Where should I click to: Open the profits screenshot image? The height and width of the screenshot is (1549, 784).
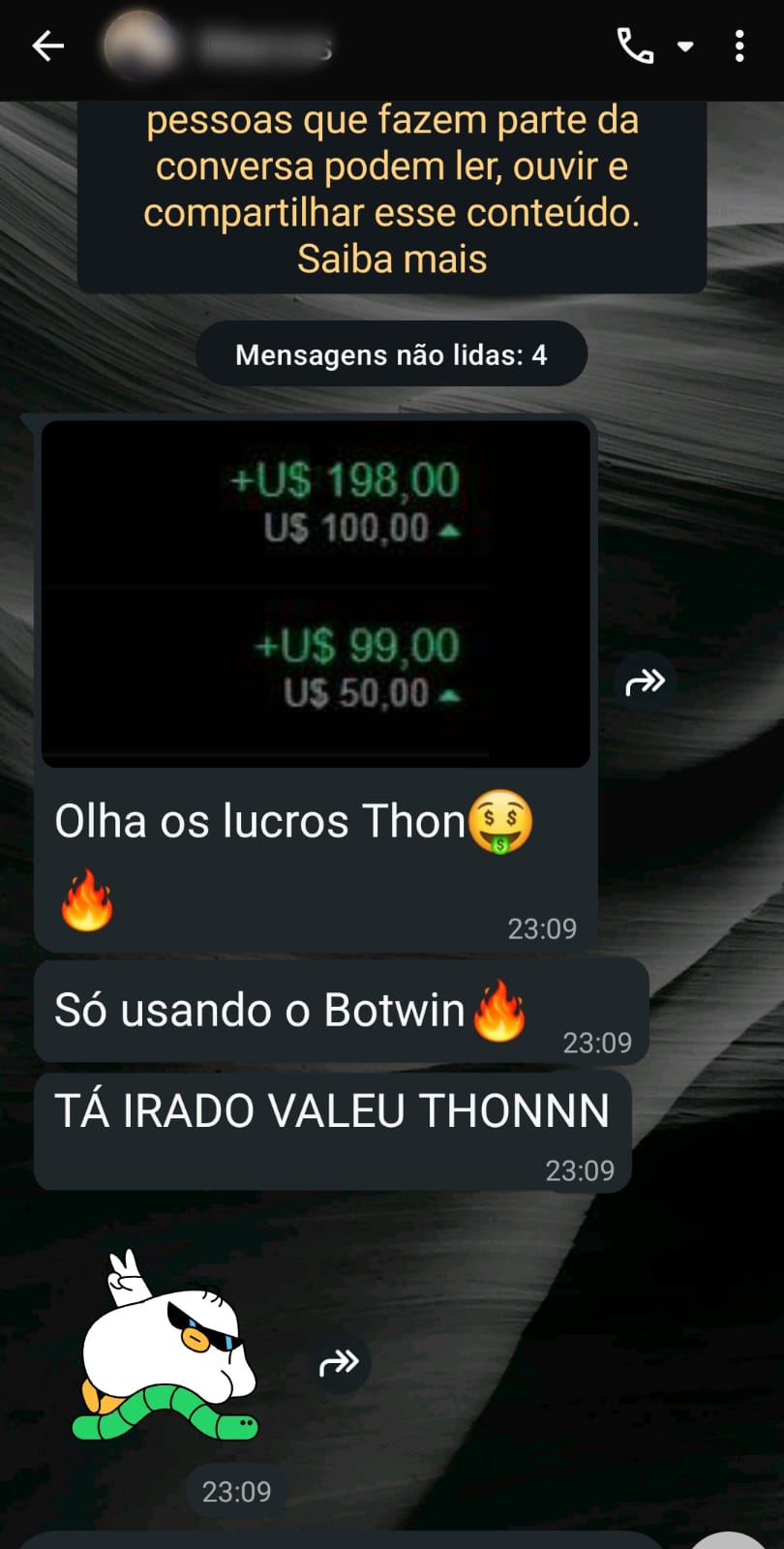coord(316,593)
